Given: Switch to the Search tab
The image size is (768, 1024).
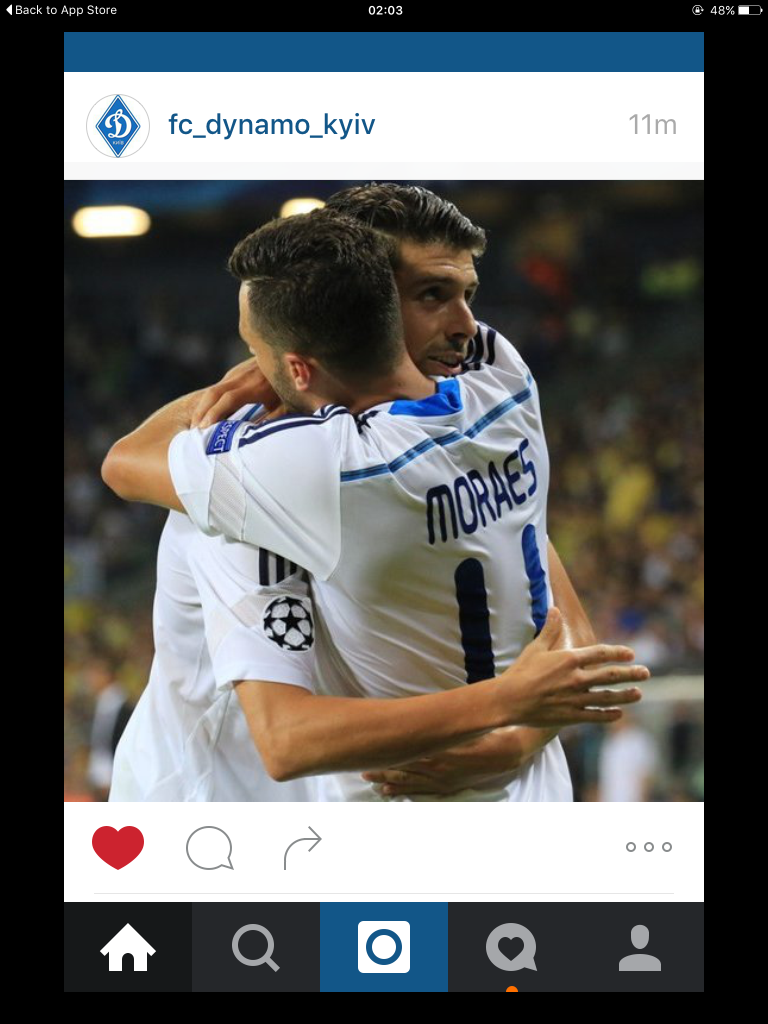Looking at the screenshot, I should click(x=255, y=947).
